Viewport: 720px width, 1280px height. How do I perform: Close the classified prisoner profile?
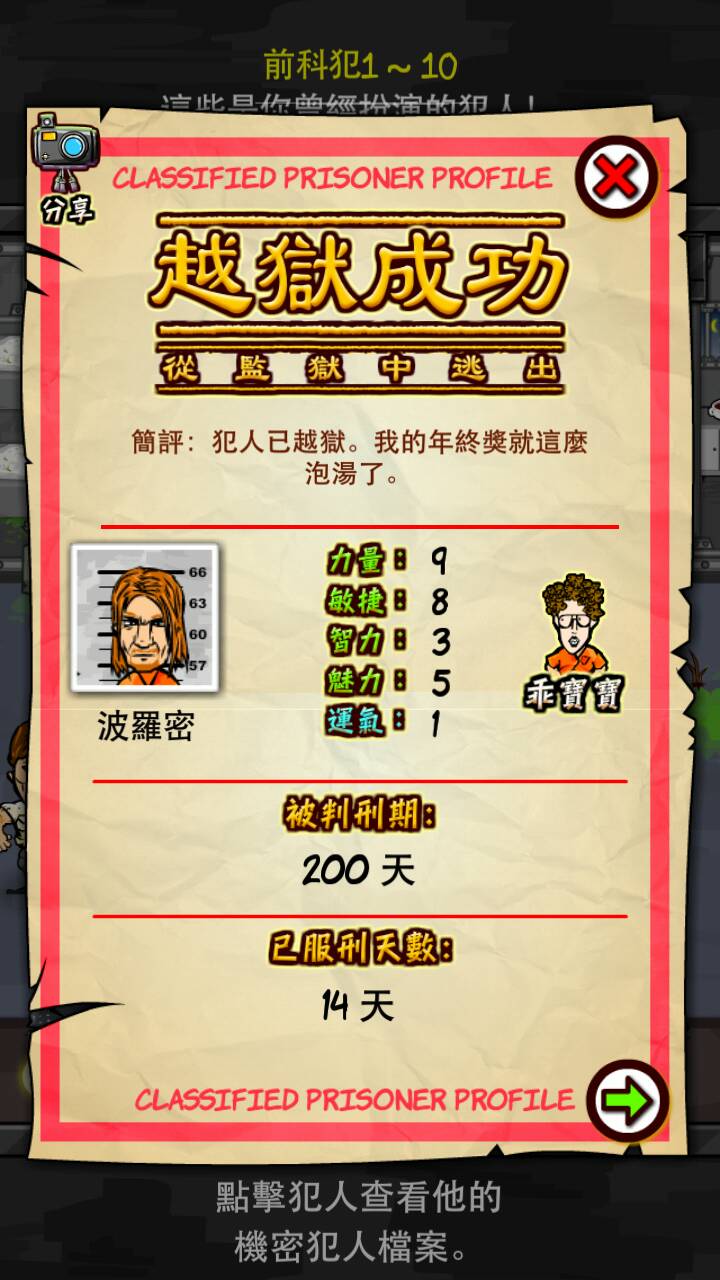[616, 178]
